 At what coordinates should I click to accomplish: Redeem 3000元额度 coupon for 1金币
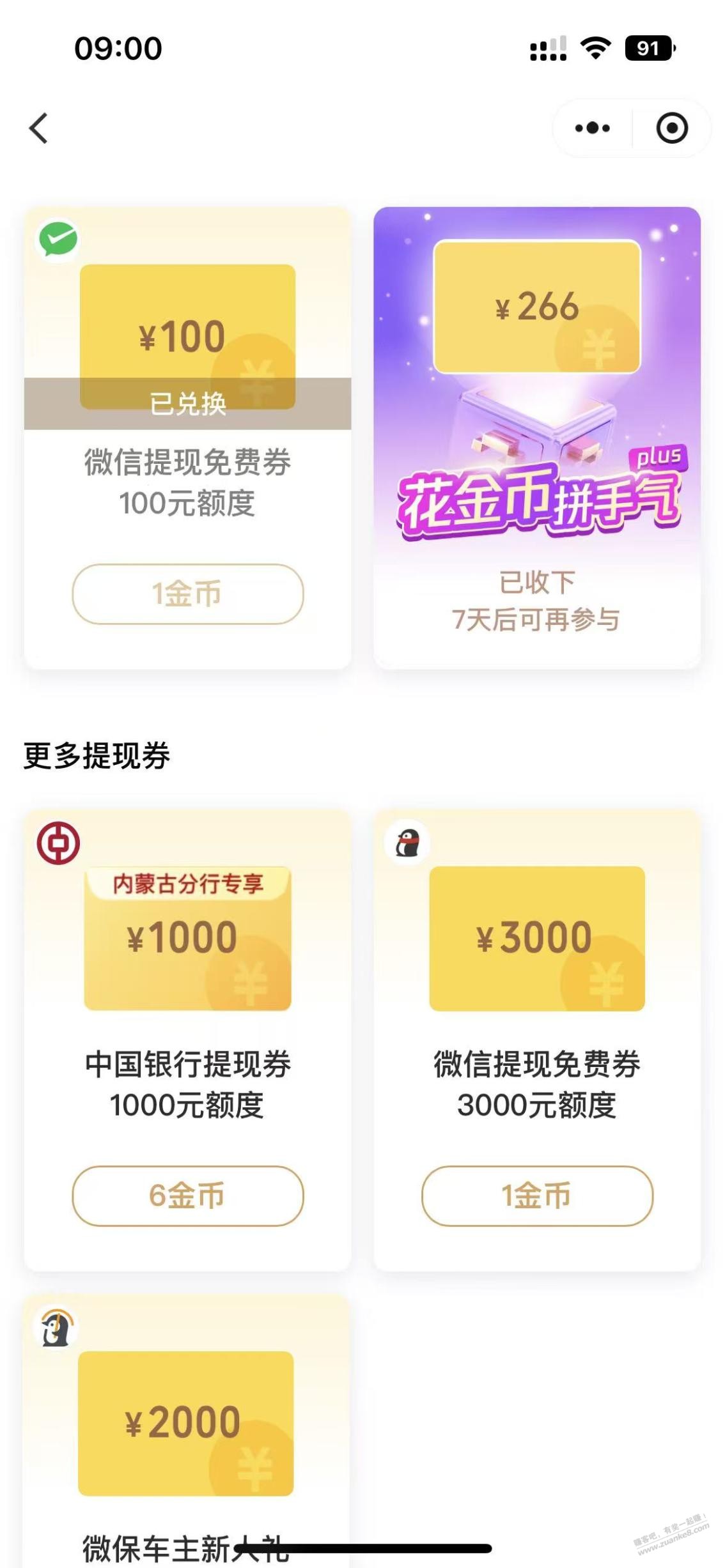pyautogui.click(x=537, y=1195)
